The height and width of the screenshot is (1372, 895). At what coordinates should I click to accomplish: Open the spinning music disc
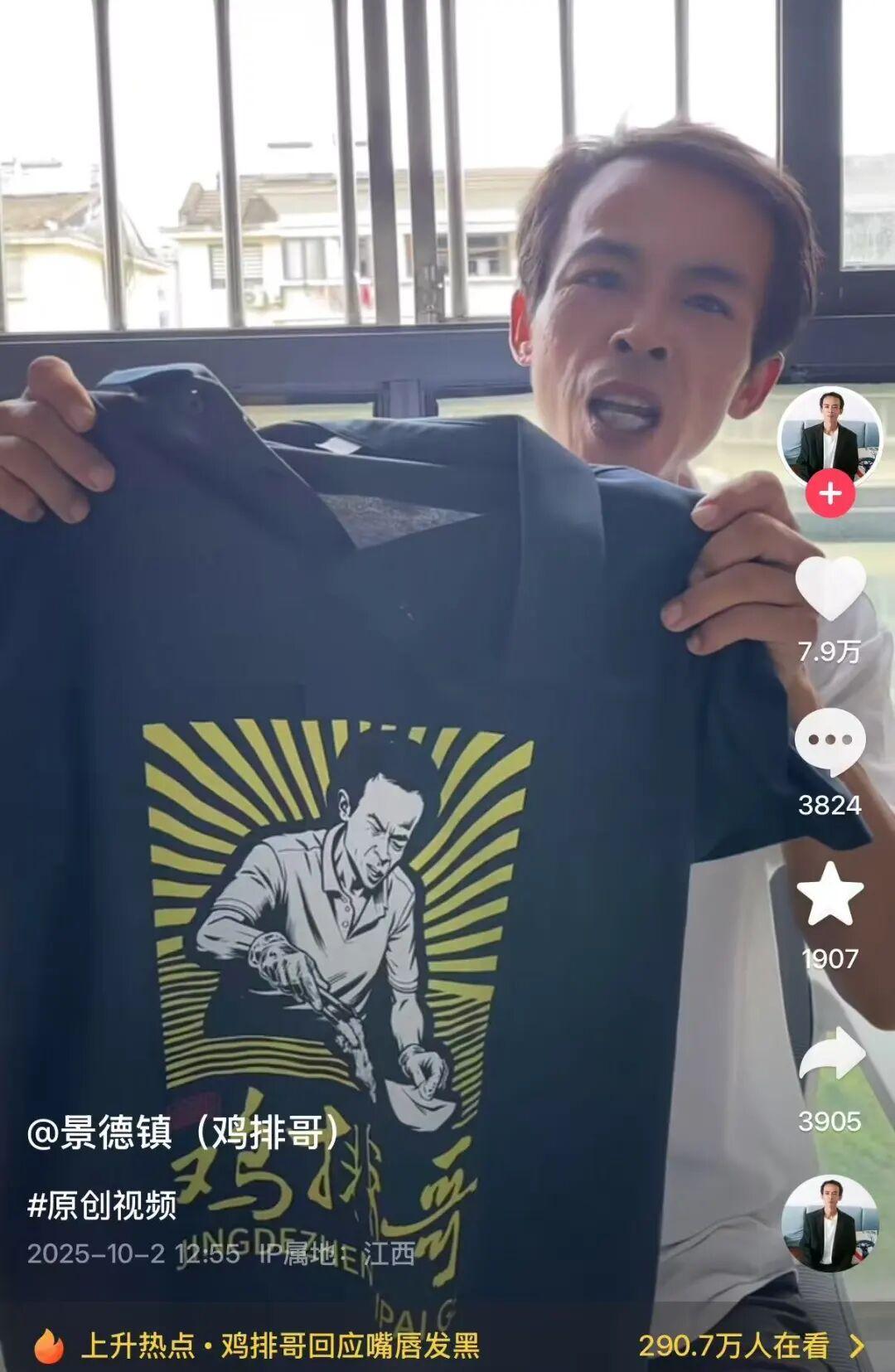point(830,1223)
